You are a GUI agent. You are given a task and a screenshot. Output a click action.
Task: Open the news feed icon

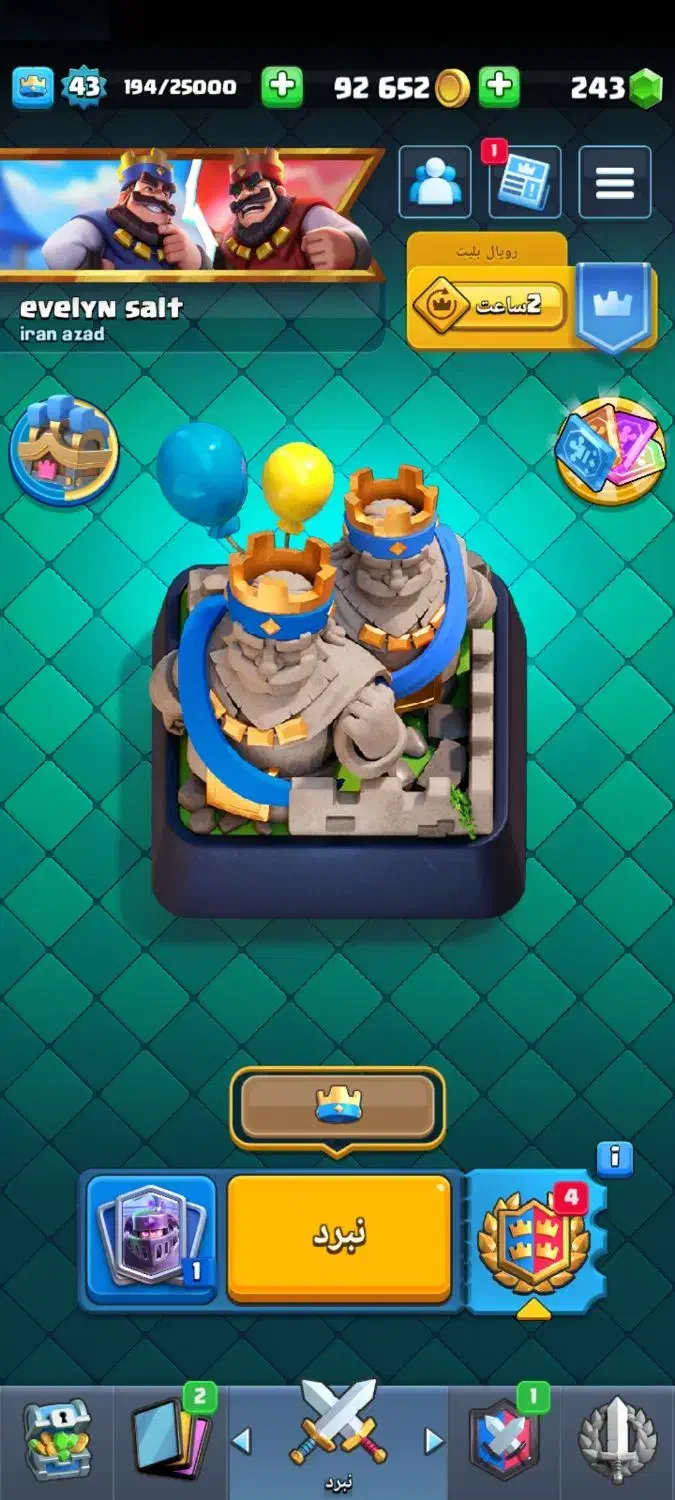pyautogui.click(x=525, y=182)
